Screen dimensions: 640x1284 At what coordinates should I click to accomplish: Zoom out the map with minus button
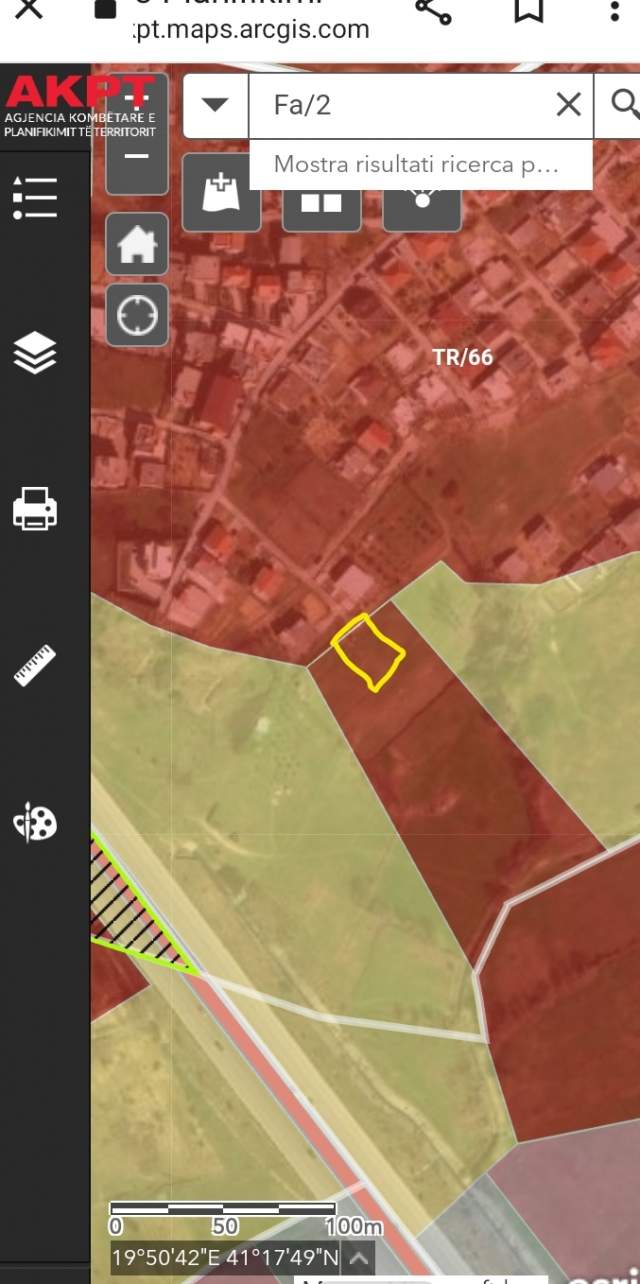[x=137, y=157]
